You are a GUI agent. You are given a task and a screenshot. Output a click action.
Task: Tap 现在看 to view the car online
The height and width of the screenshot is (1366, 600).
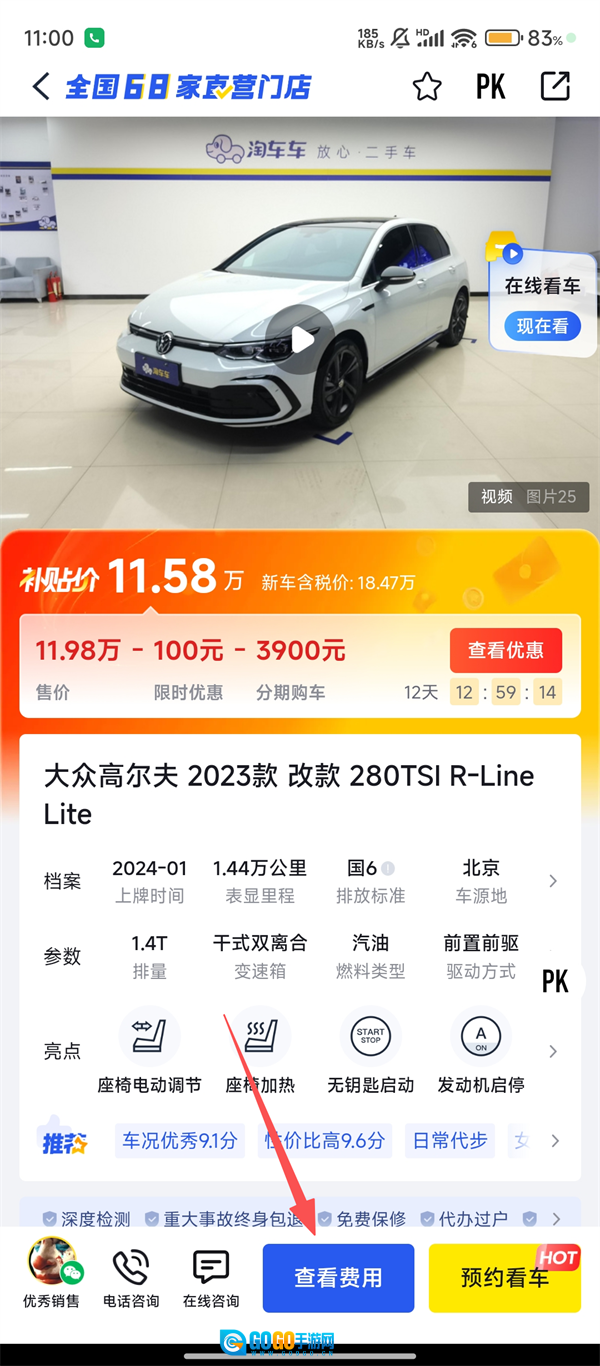[x=543, y=326]
